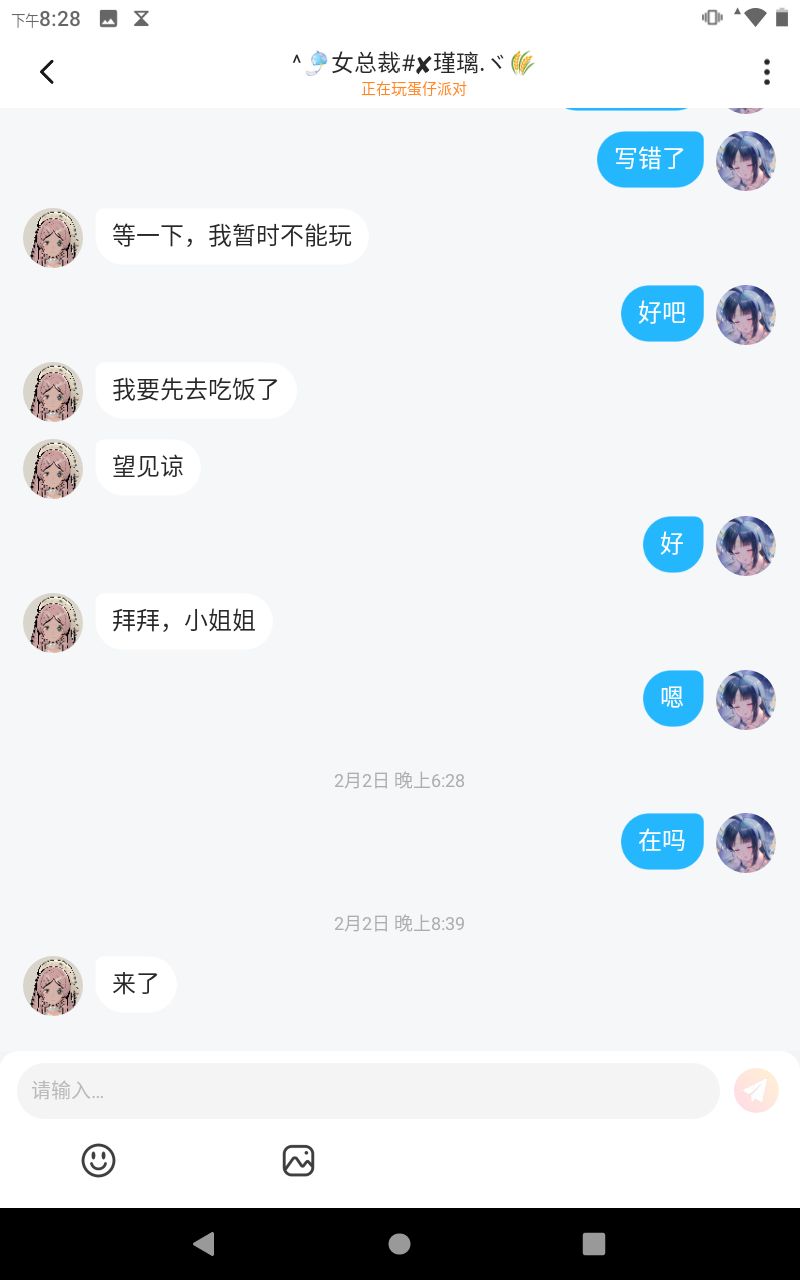Send the message with the paper plane
800x1280 pixels.
click(756, 1090)
